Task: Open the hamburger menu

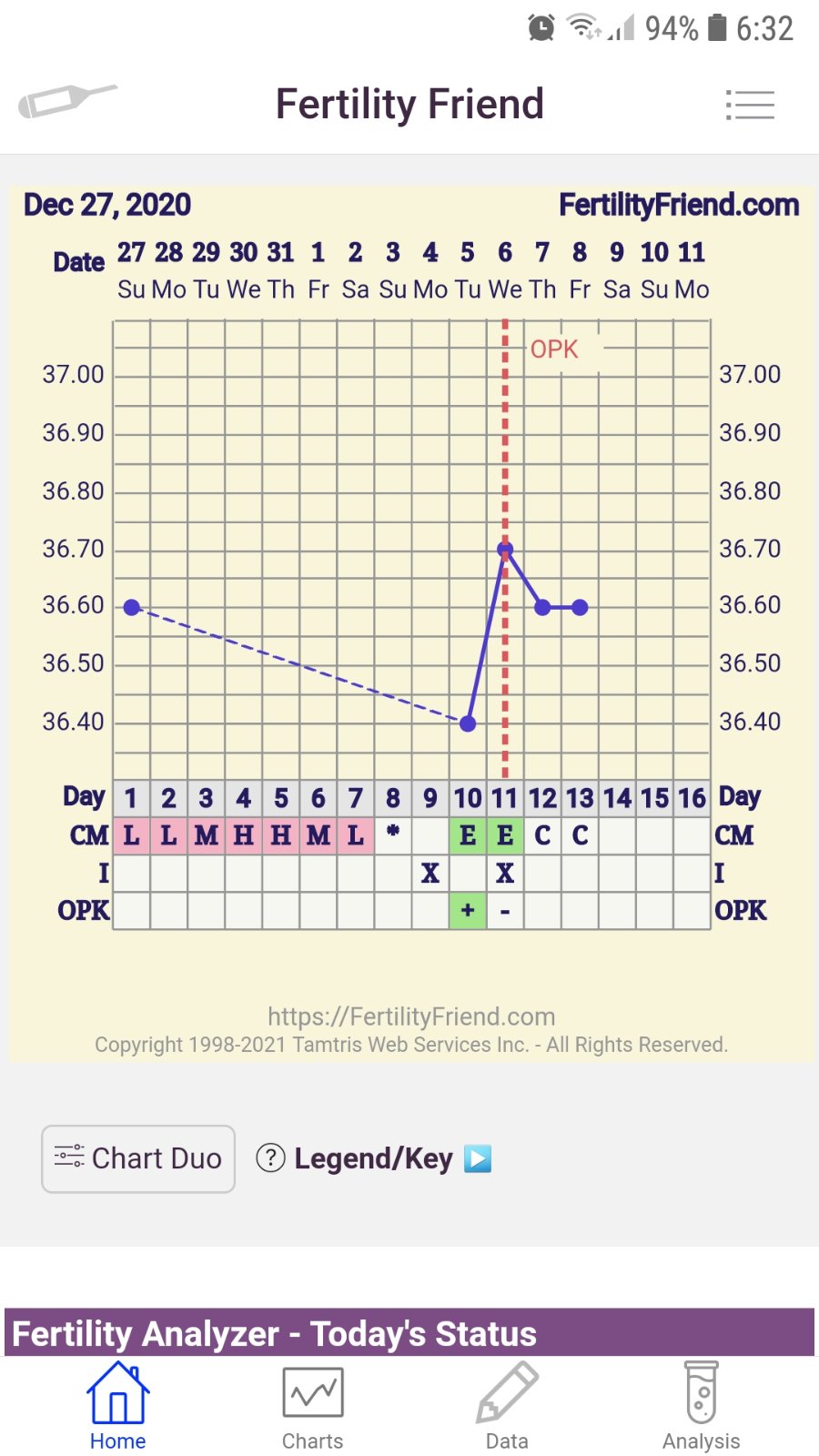Action: [x=750, y=106]
